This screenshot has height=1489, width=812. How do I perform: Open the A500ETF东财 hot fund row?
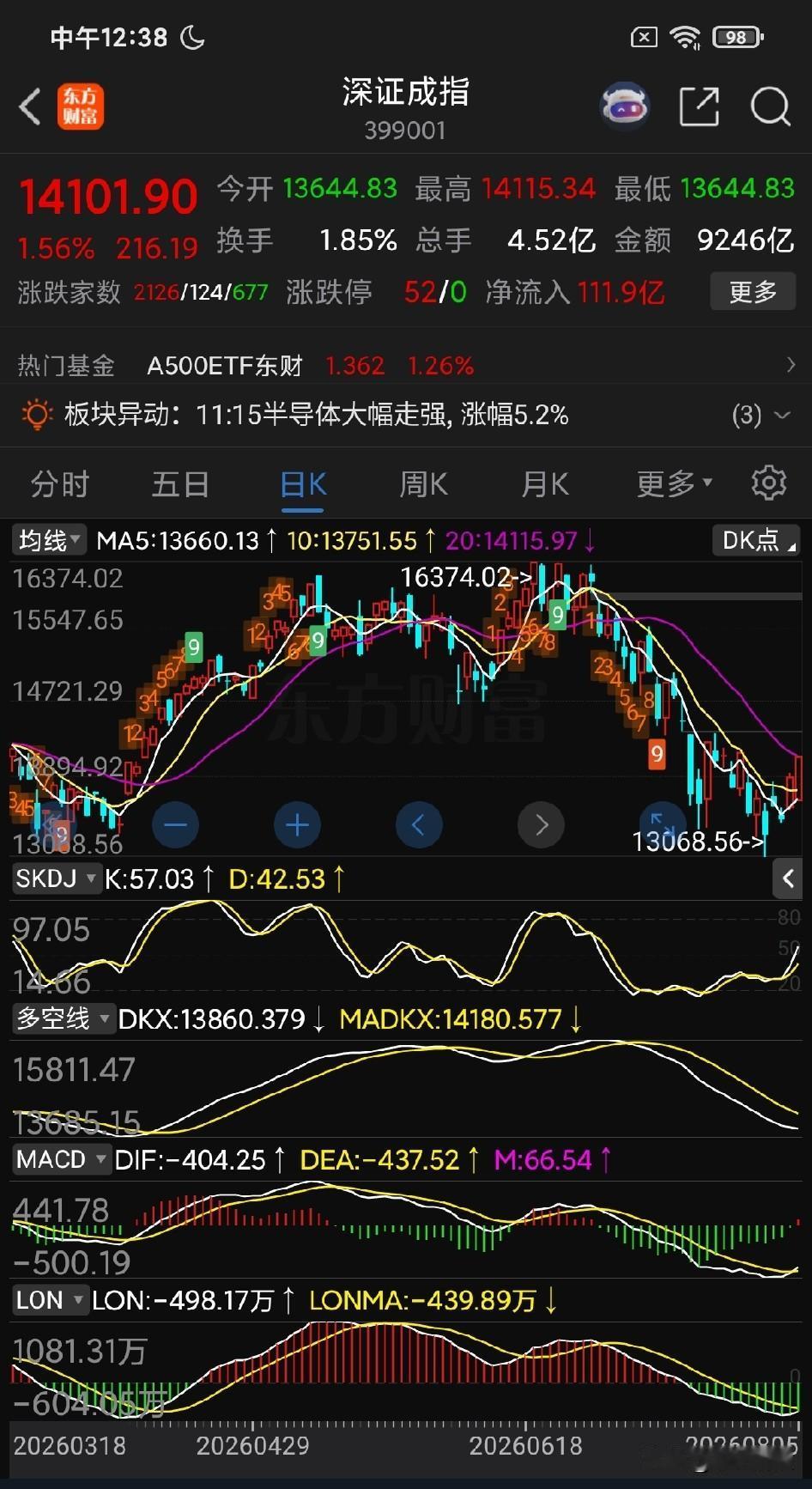(406, 366)
